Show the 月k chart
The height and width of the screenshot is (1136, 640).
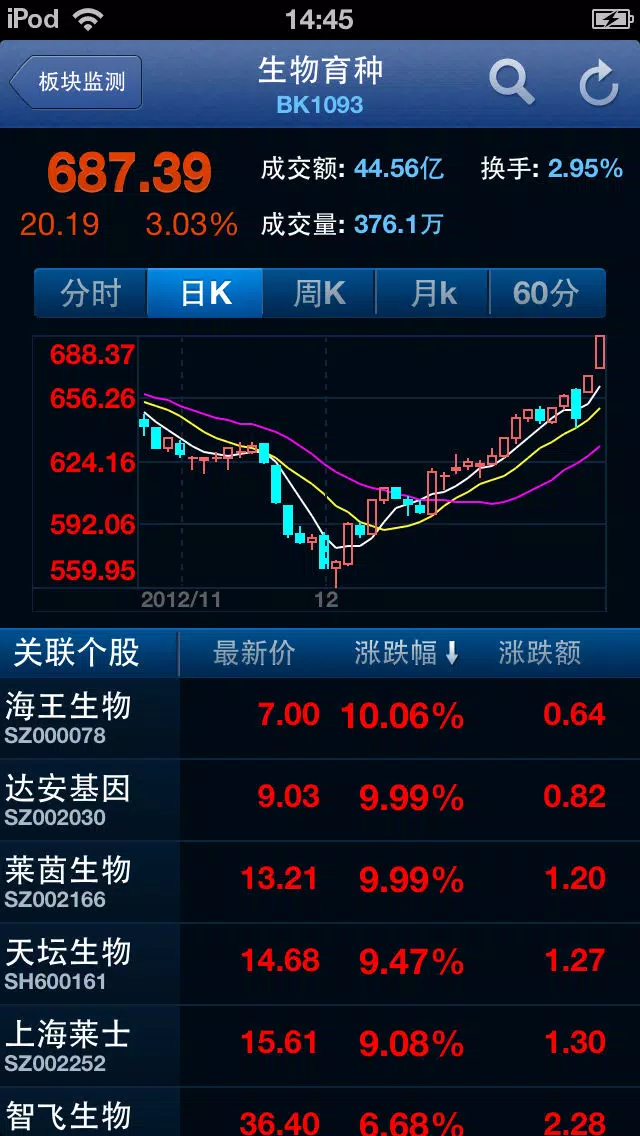coord(433,293)
